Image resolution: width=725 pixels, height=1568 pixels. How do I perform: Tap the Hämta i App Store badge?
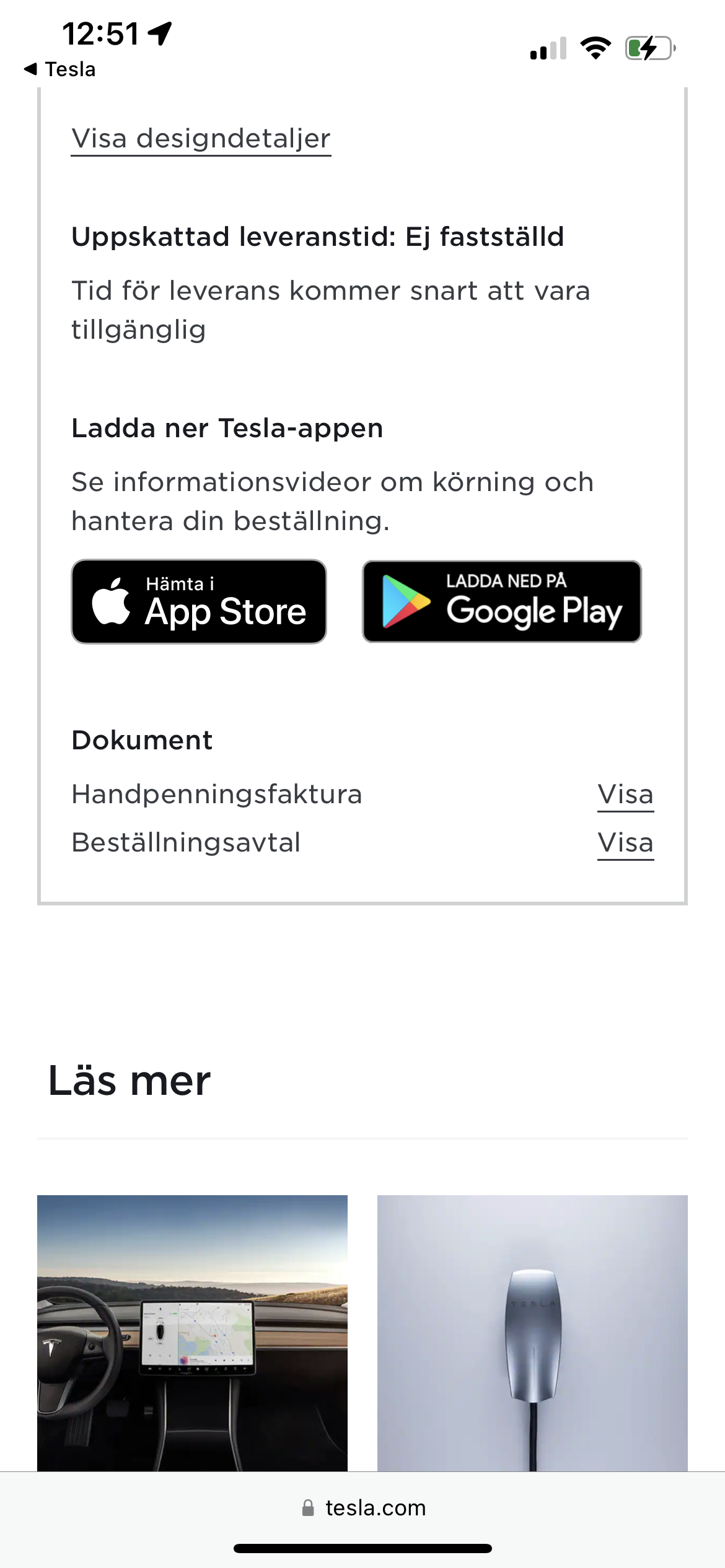point(199,601)
